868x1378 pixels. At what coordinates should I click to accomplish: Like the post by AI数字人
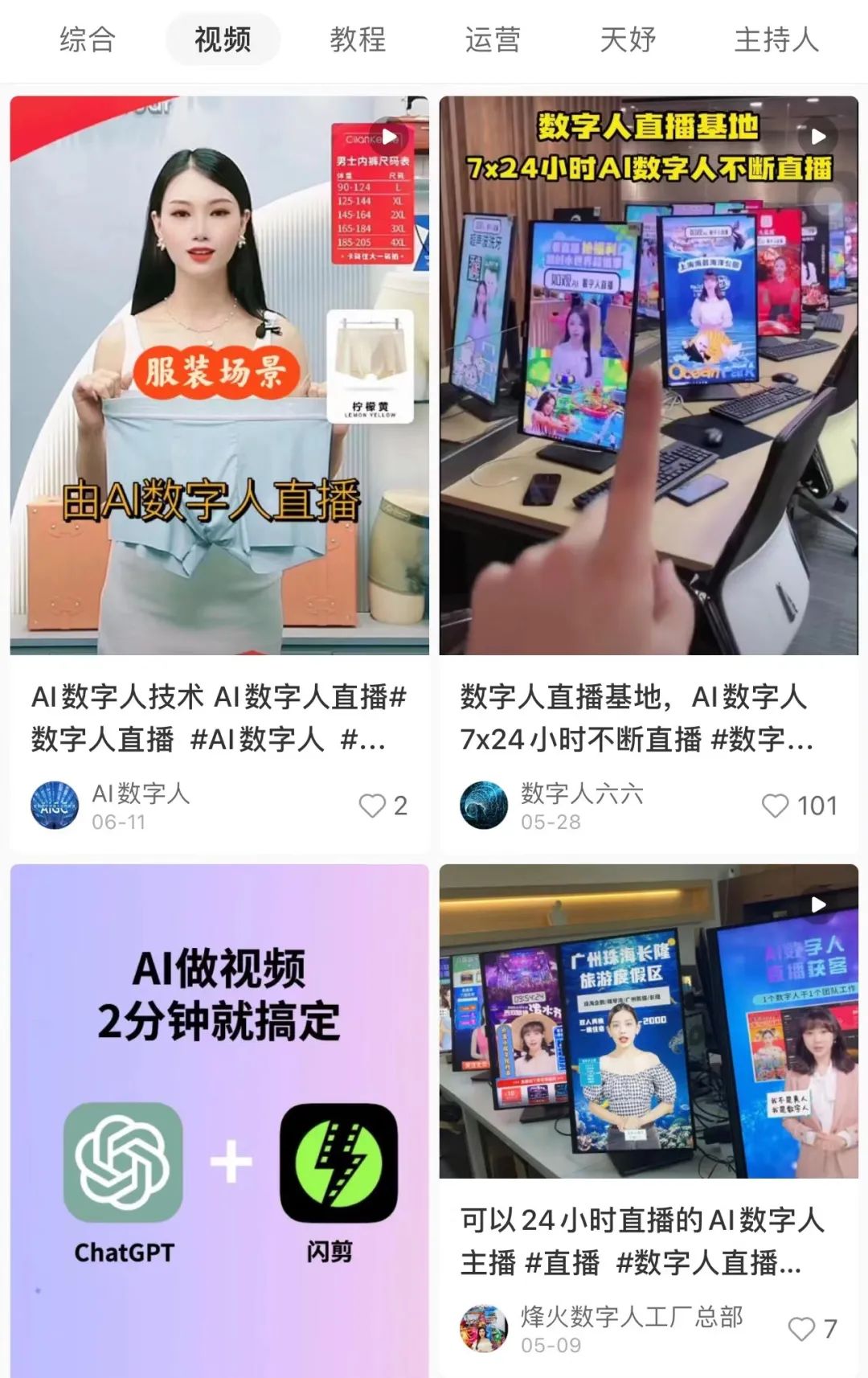(x=373, y=806)
